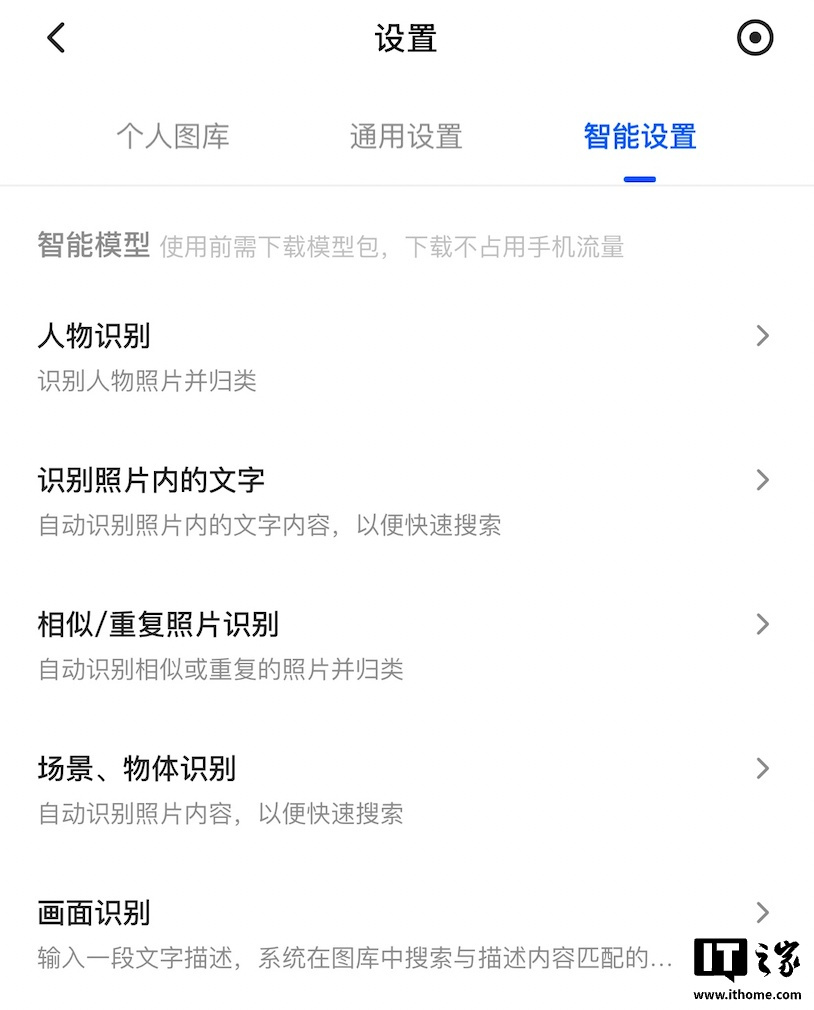Tap the target icon in top bar

pos(755,38)
